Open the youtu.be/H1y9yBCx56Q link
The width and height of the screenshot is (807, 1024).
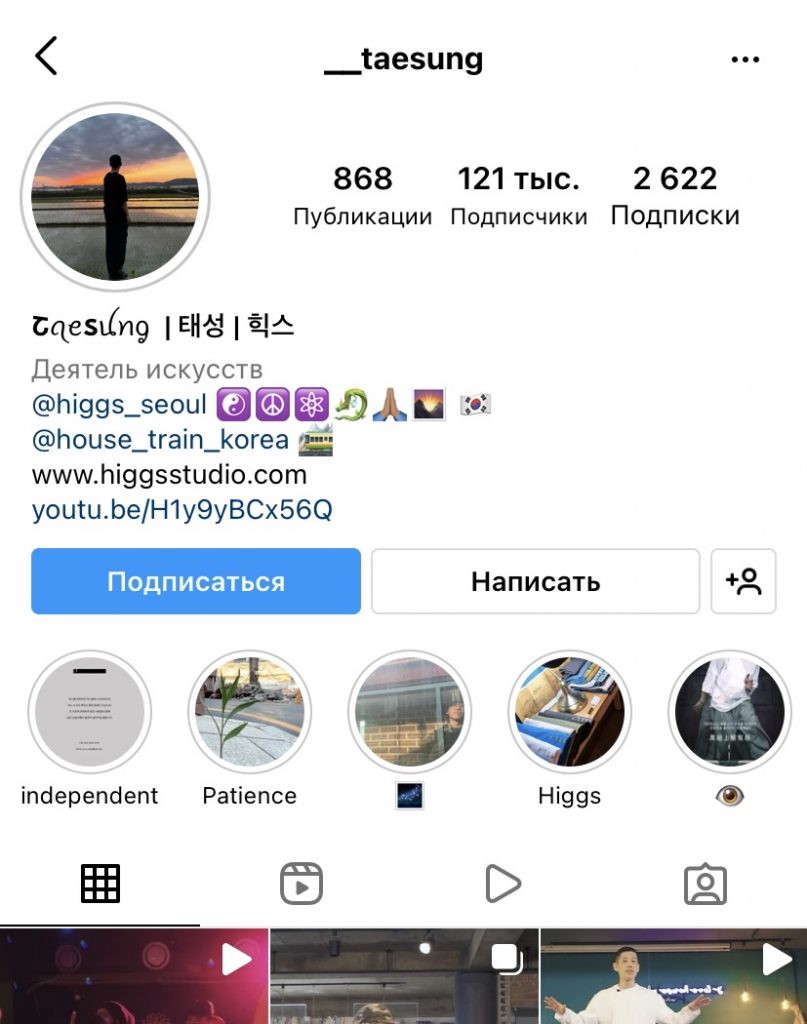pos(182,510)
